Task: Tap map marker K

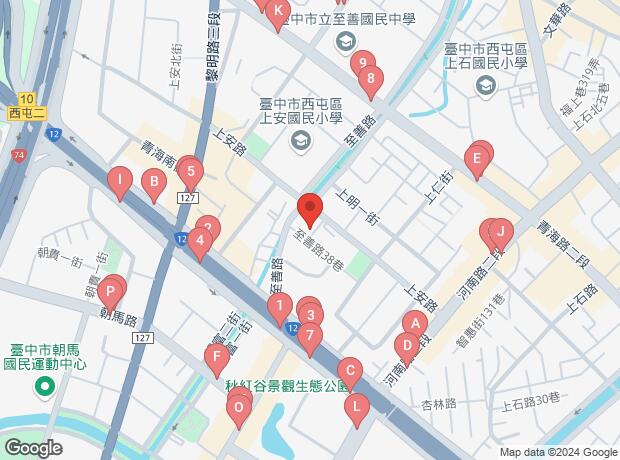Action: [x=278, y=10]
